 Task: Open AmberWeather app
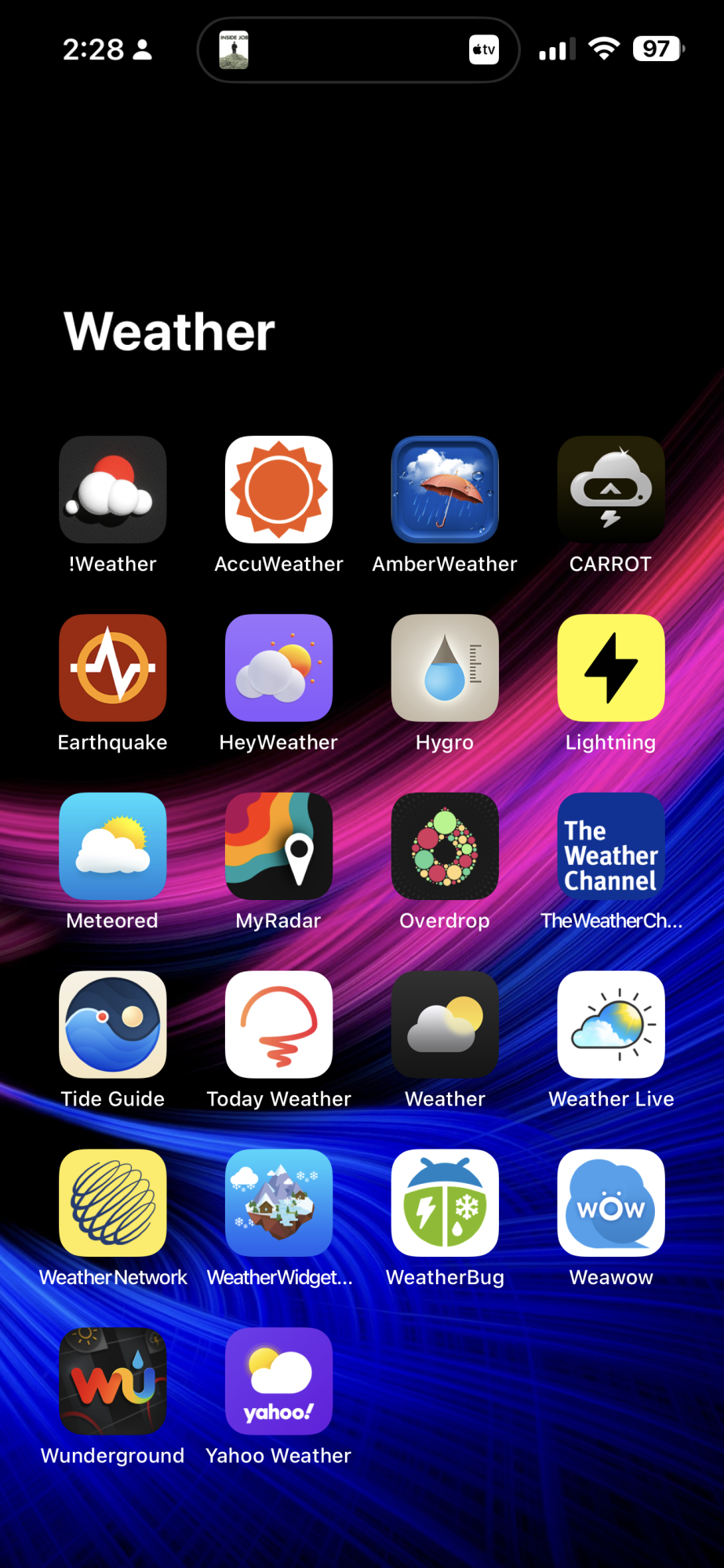[x=445, y=489]
